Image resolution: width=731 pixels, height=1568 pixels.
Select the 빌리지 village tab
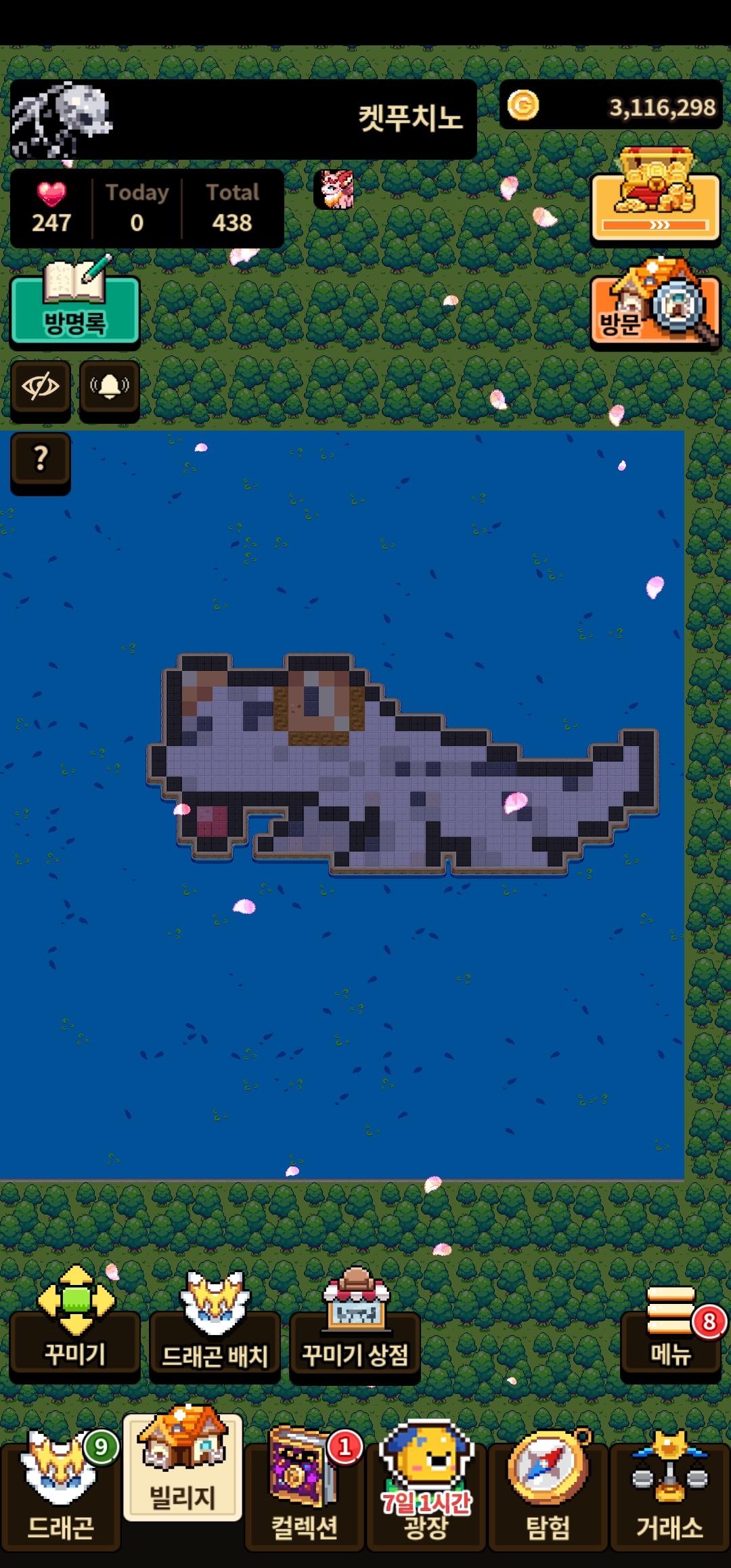pos(183,1469)
